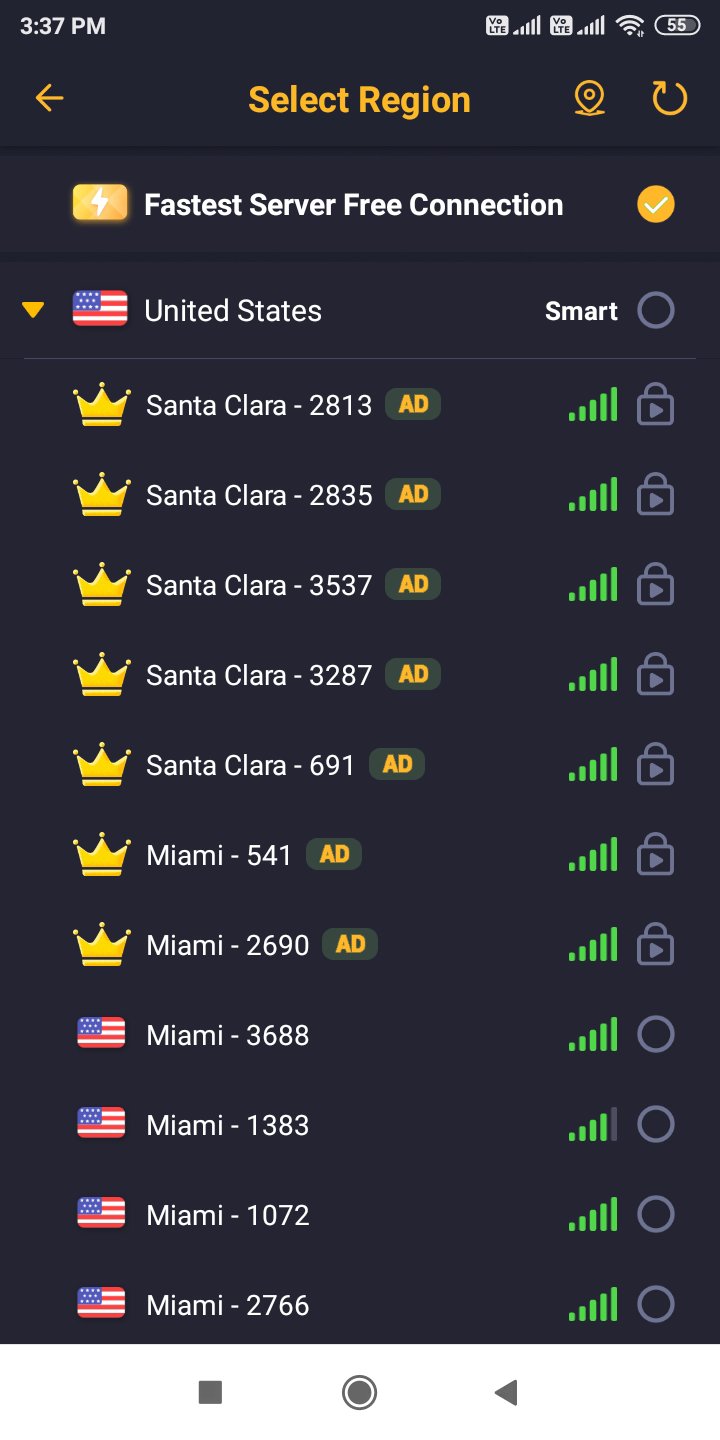720x1440 pixels.
Task: Select the Miami - 2766 radio circle
Action: coord(657,1304)
